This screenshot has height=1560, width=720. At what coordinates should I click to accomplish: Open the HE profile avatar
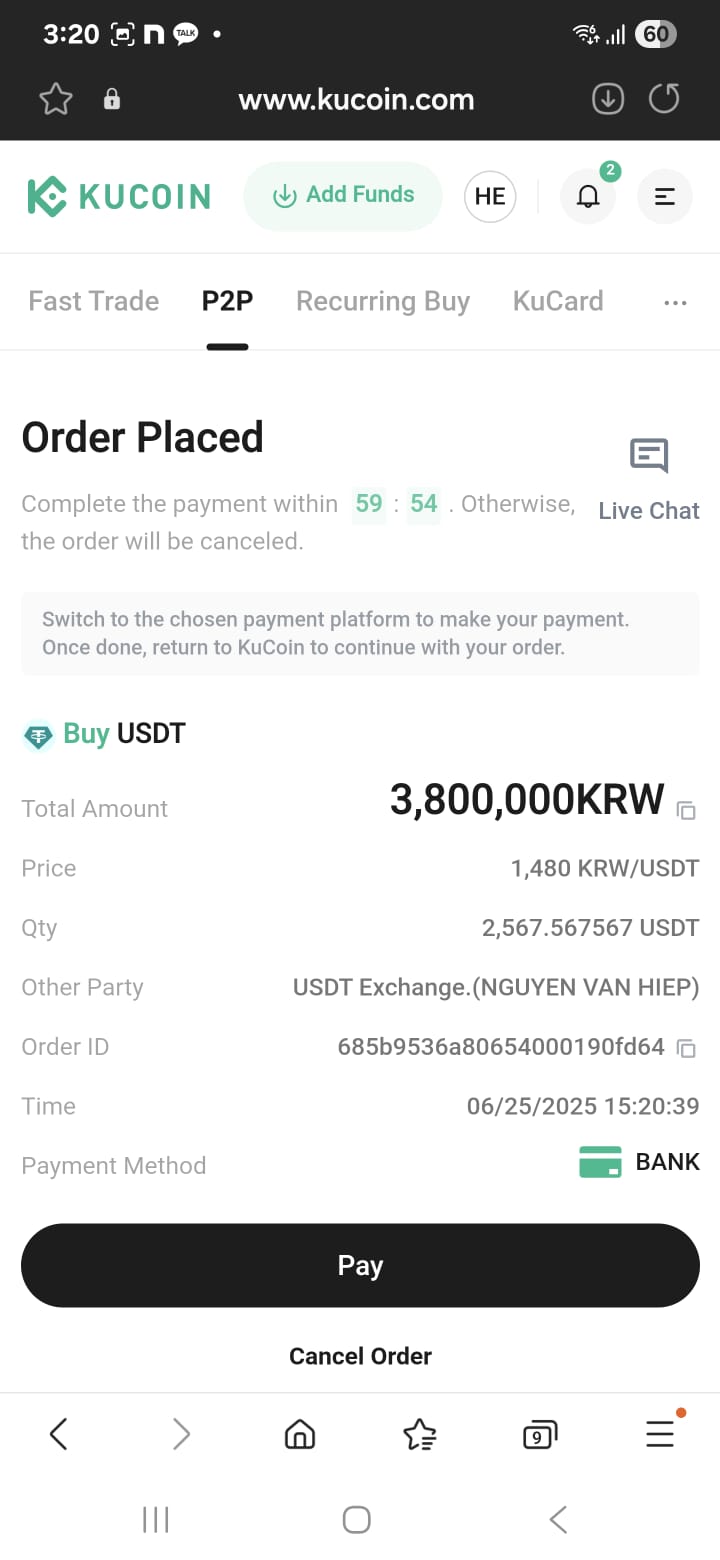pos(490,196)
